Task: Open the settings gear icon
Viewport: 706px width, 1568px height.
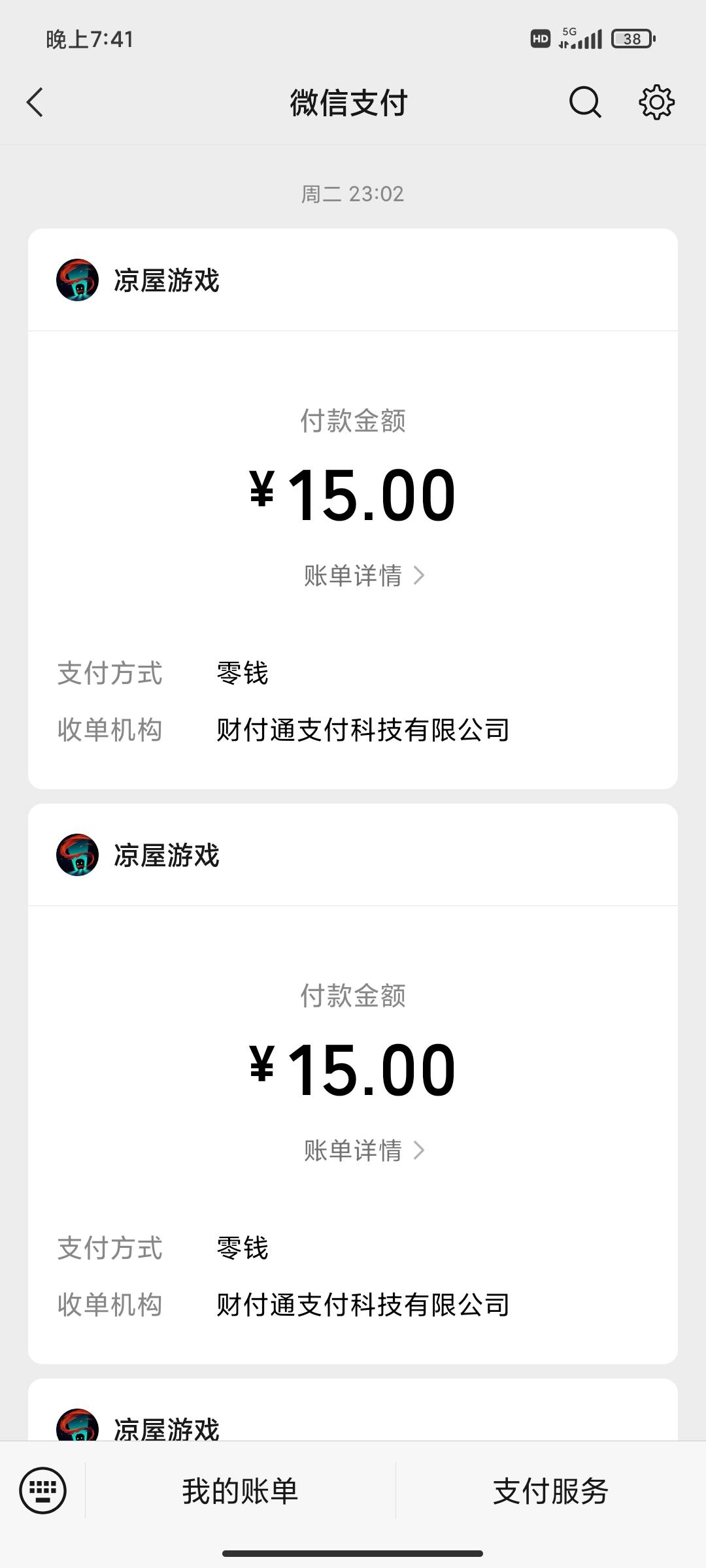Action: point(656,103)
